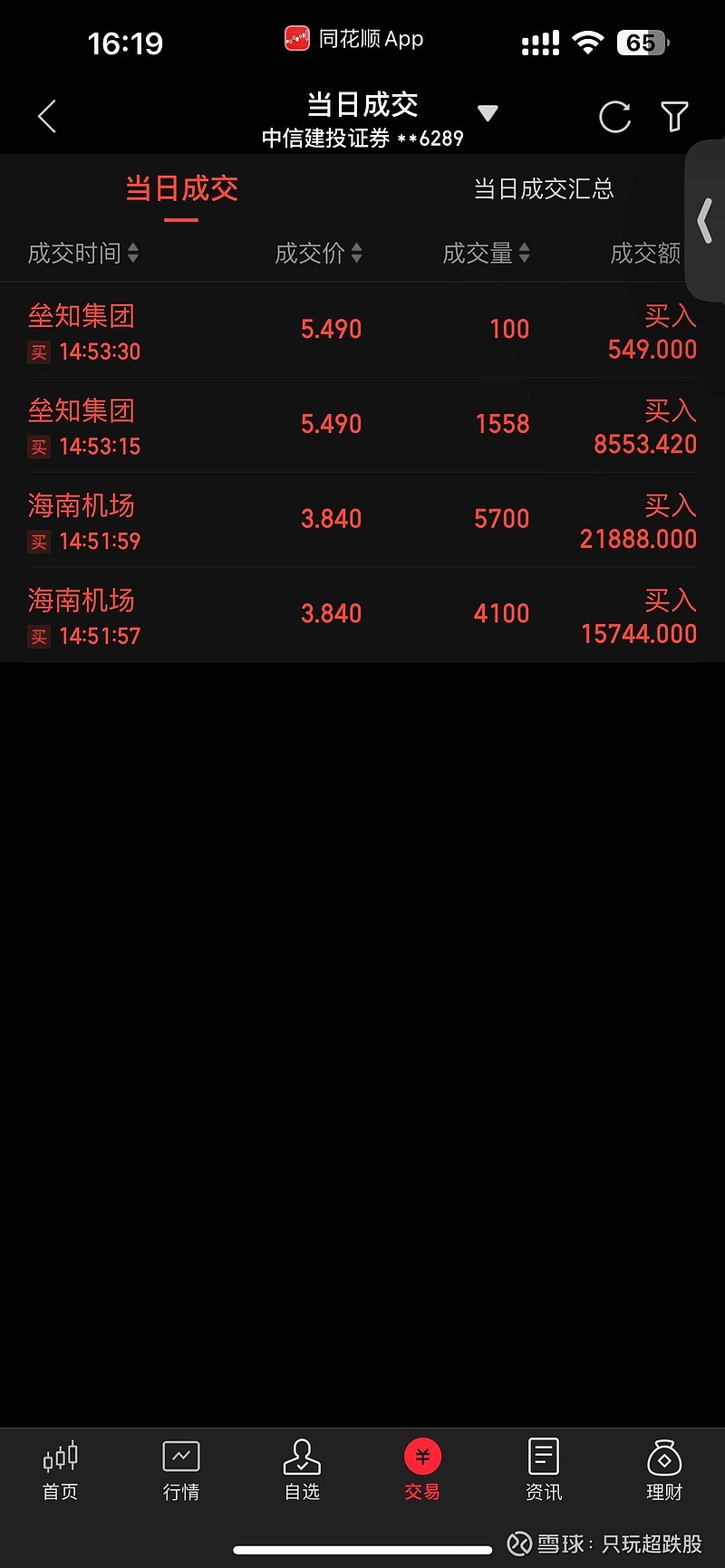
Task: Open the 海南机场 trade at 14:51:57
Action: (362, 615)
